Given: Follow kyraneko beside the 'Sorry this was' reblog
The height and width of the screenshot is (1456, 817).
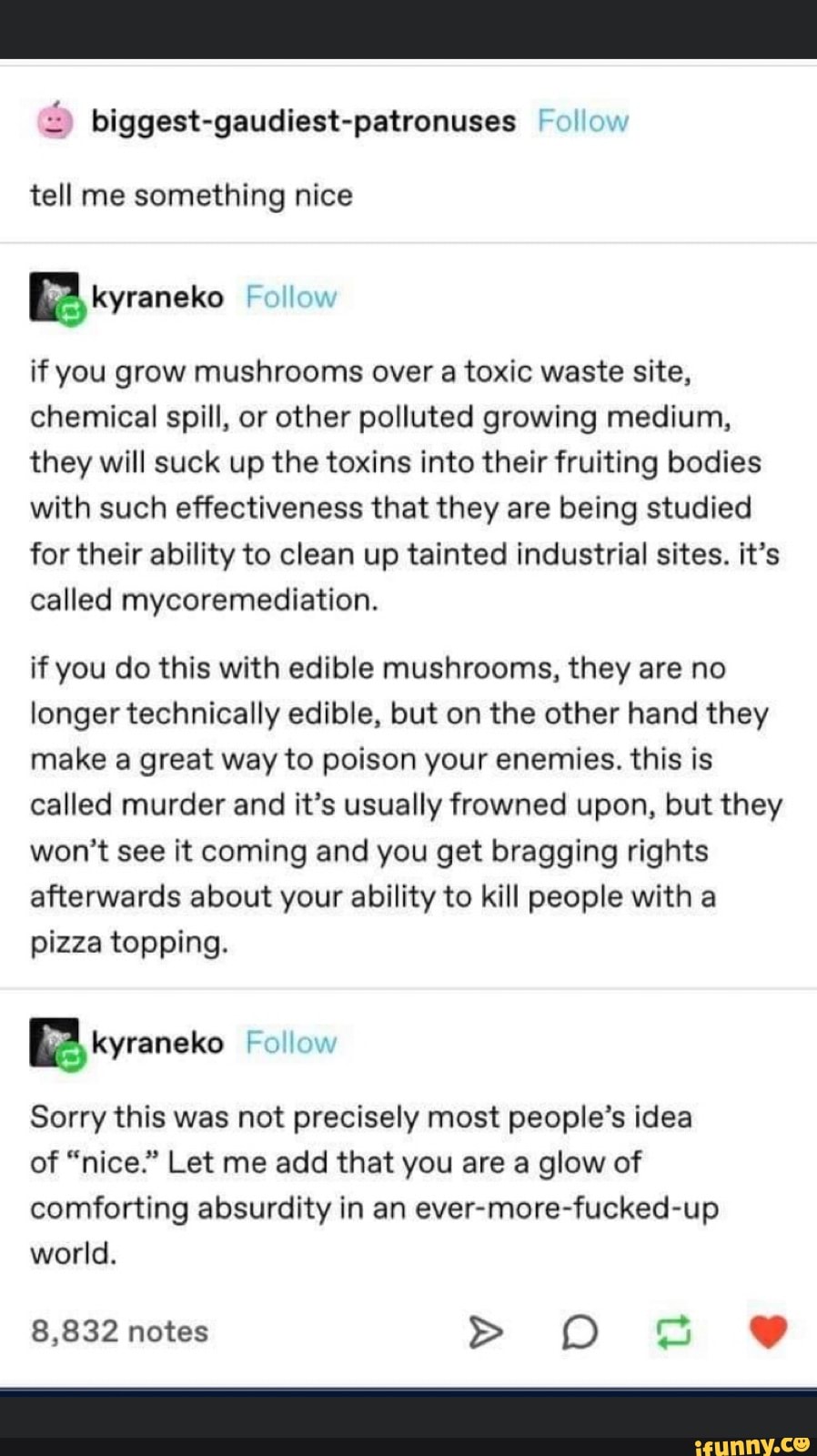Looking at the screenshot, I should (x=291, y=1043).
